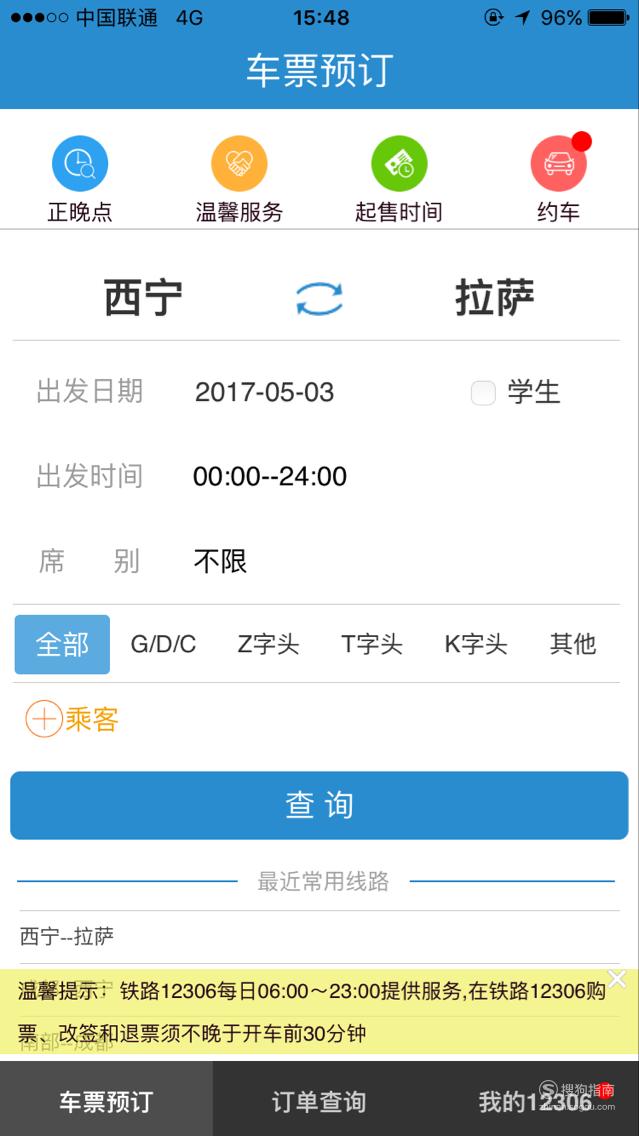Filter trains by G/D/C
The image size is (639, 1136).
pyautogui.click(x=163, y=644)
